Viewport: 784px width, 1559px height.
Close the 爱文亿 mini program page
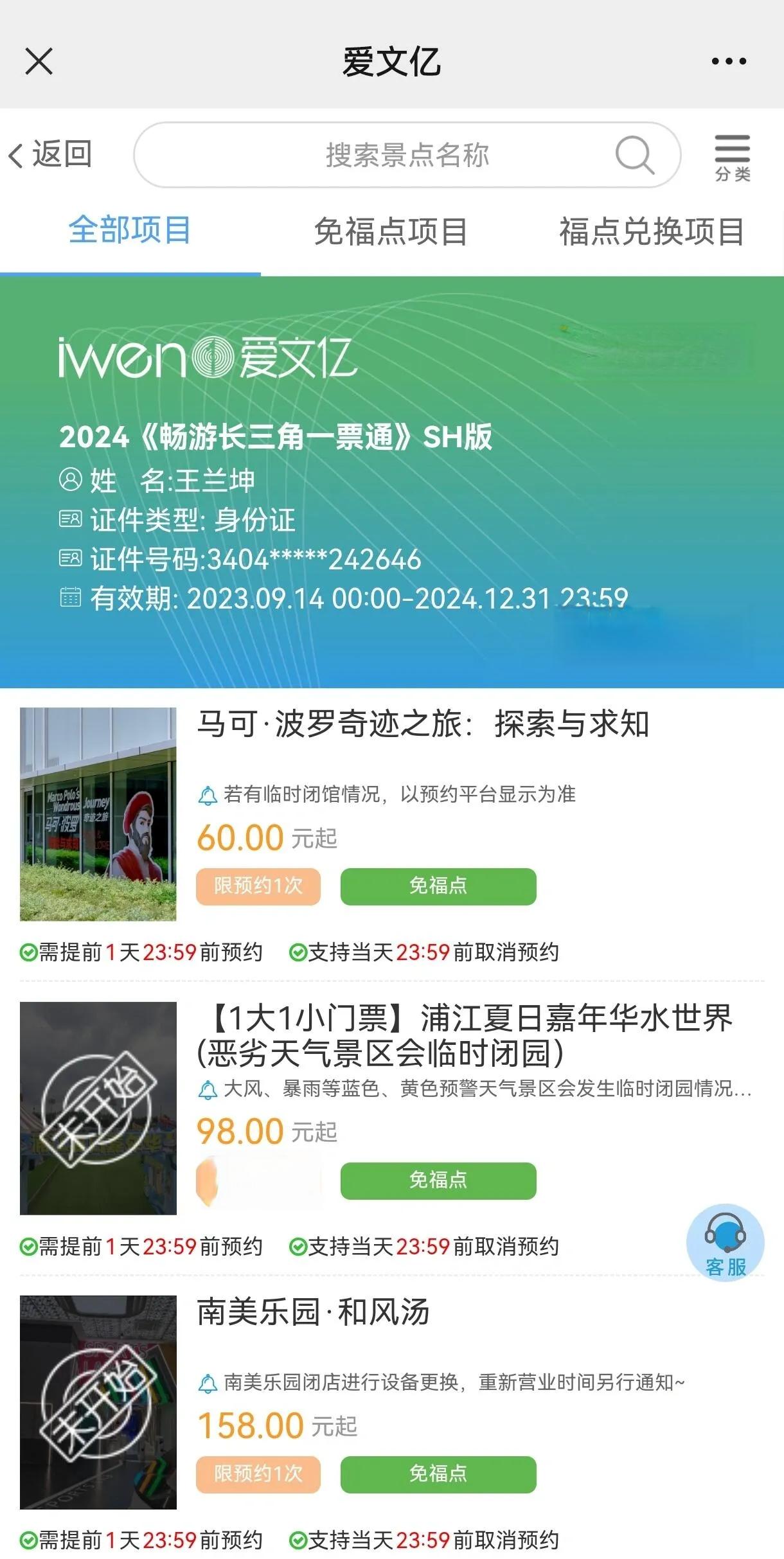click(39, 62)
